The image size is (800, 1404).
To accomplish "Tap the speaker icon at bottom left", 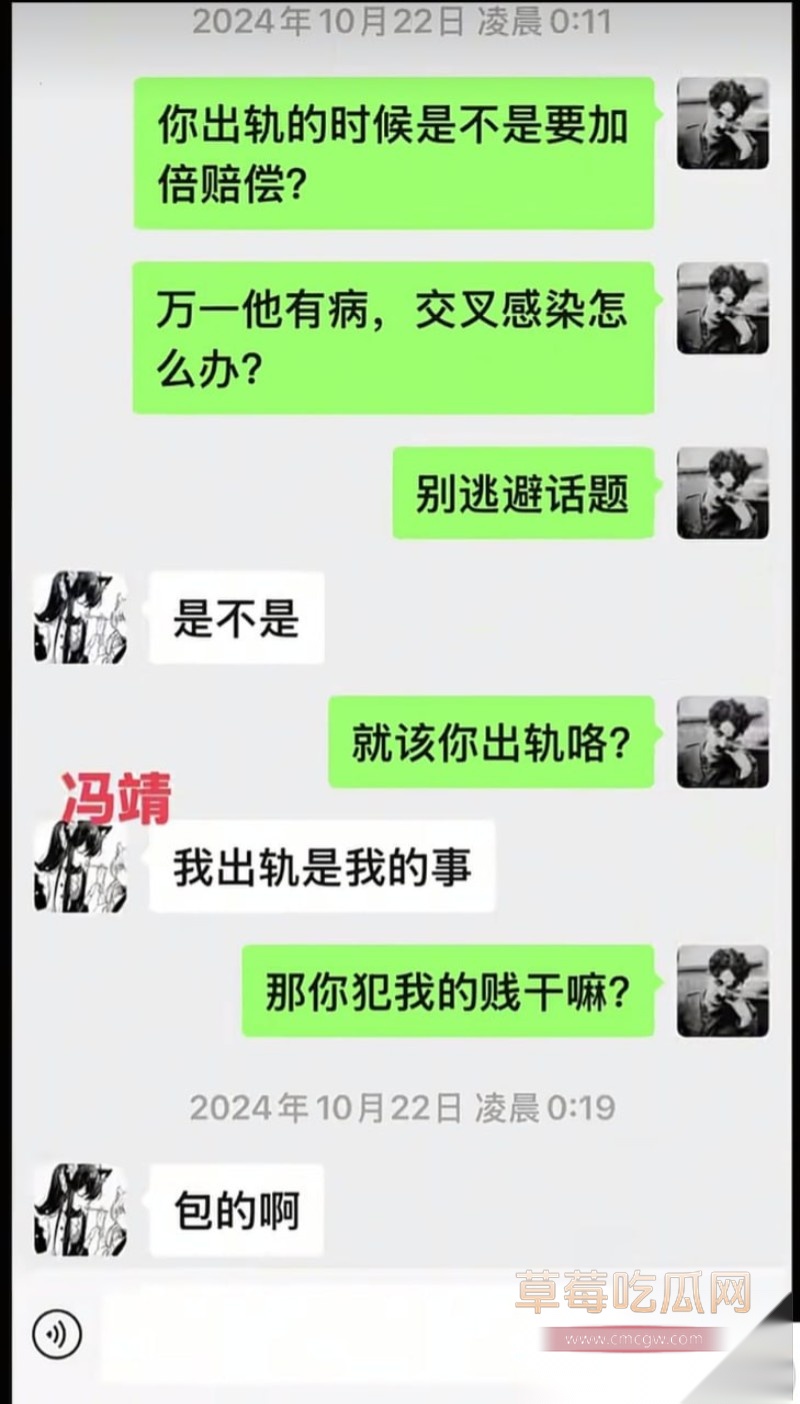I will tap(58, 1332).
